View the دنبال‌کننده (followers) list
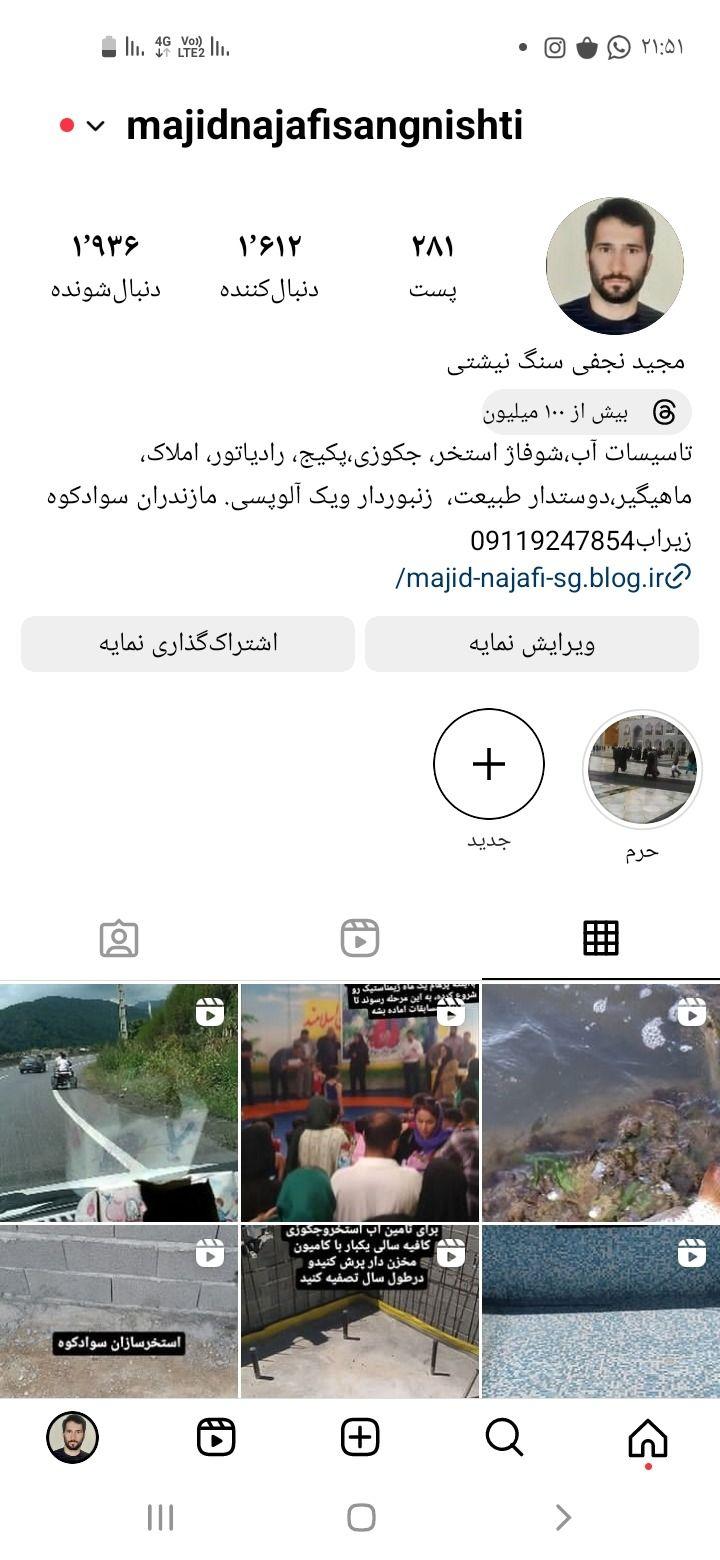 click(269, 265)
